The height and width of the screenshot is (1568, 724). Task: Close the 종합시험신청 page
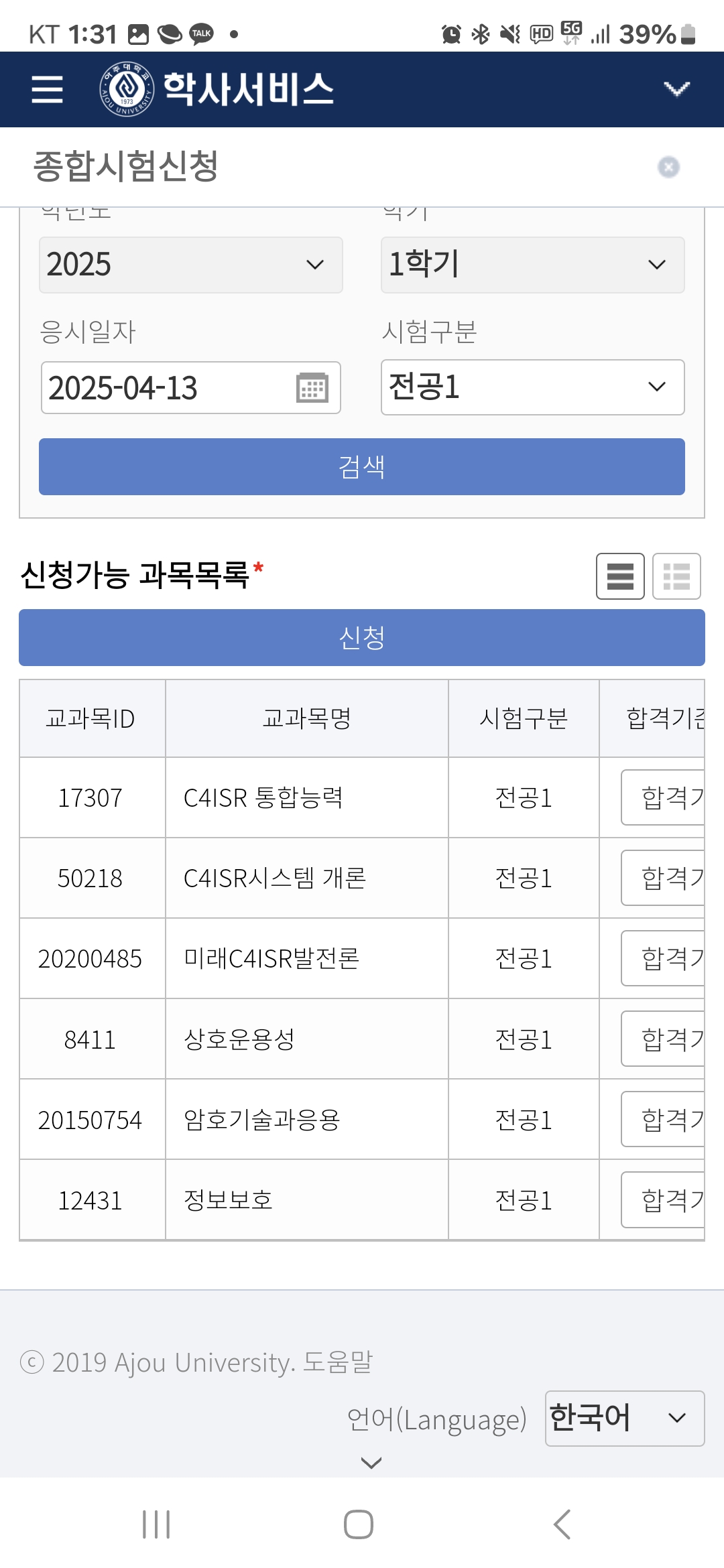point(668,167)
